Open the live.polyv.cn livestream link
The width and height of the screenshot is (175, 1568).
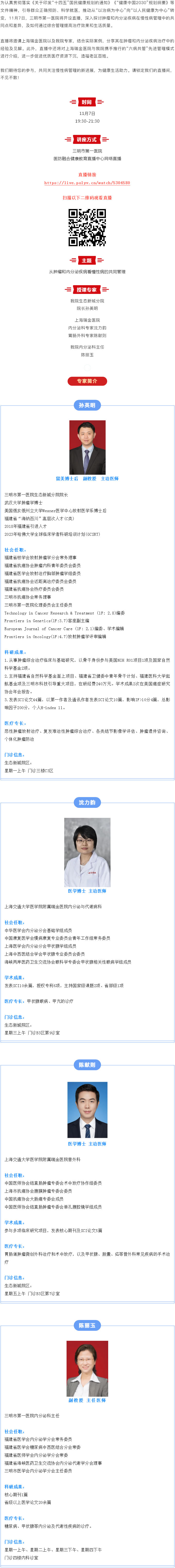(87, 183)
